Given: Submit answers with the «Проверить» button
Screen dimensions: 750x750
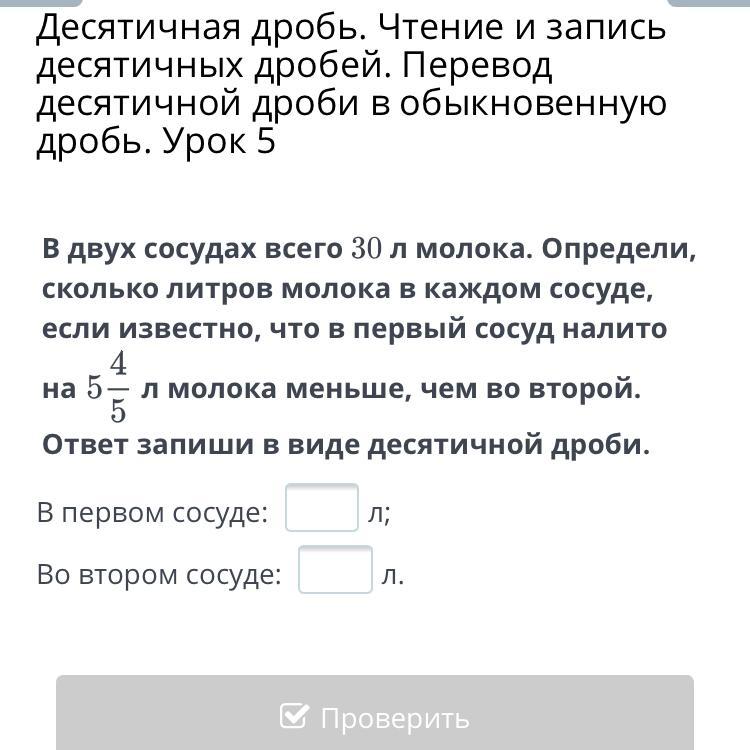Looking at the screenshot, I should point(375,715).
